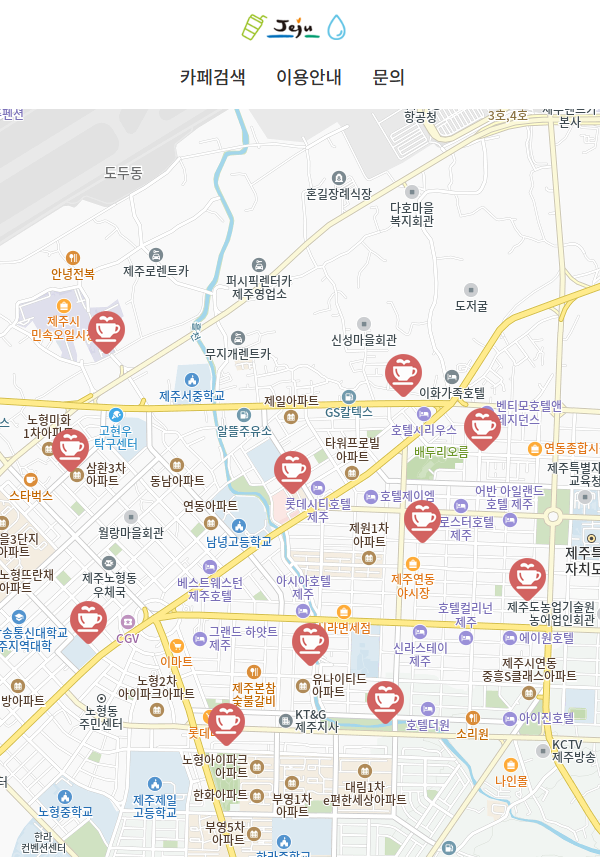Viewport: 600px width, 857px height.
Task: Go to the 이용안내 page
Action: [309, 77]
